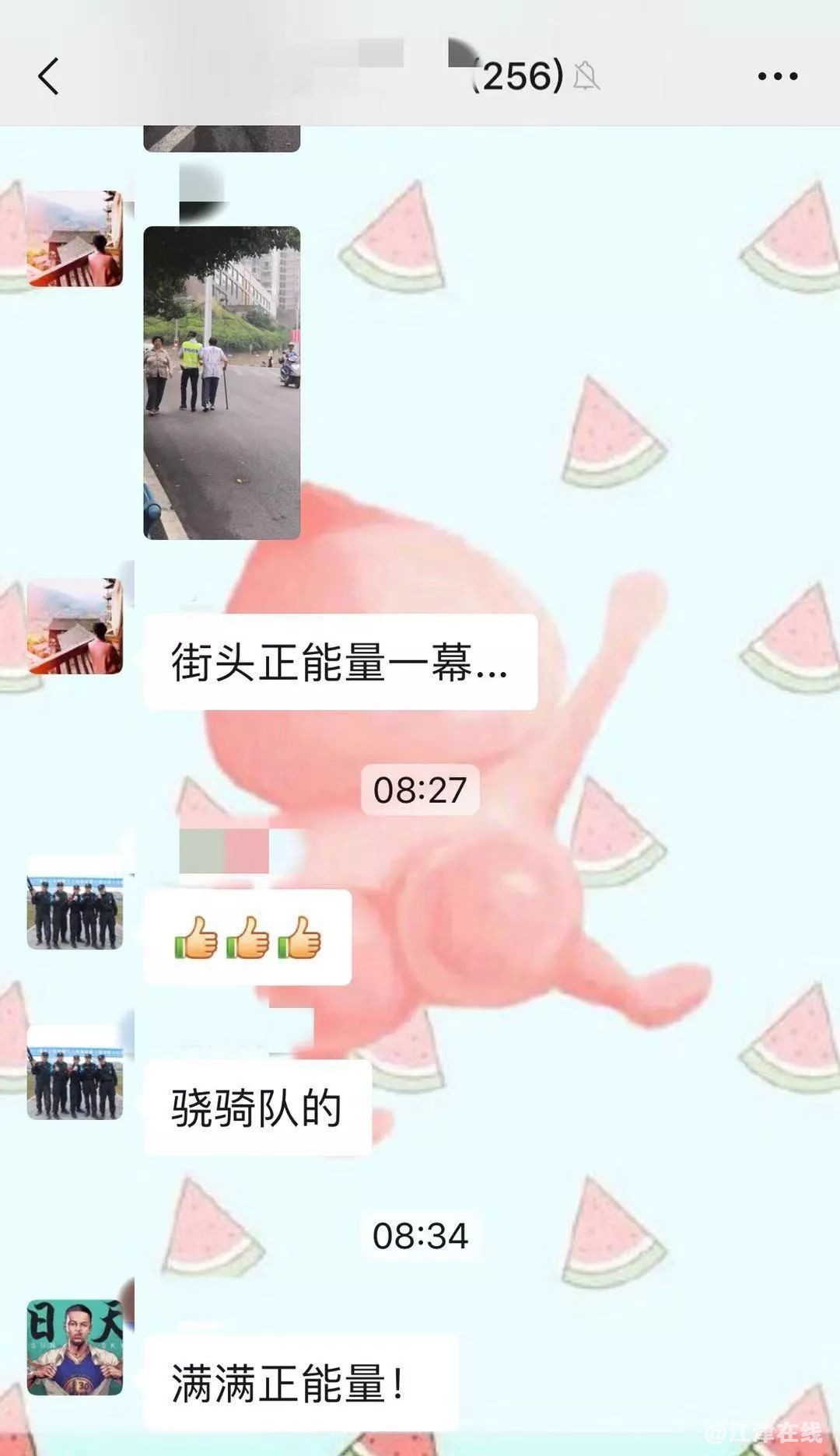Go back to the chat list
Image resolution: width=840 pixels, height=1456 pixels.
coord(48,76)
